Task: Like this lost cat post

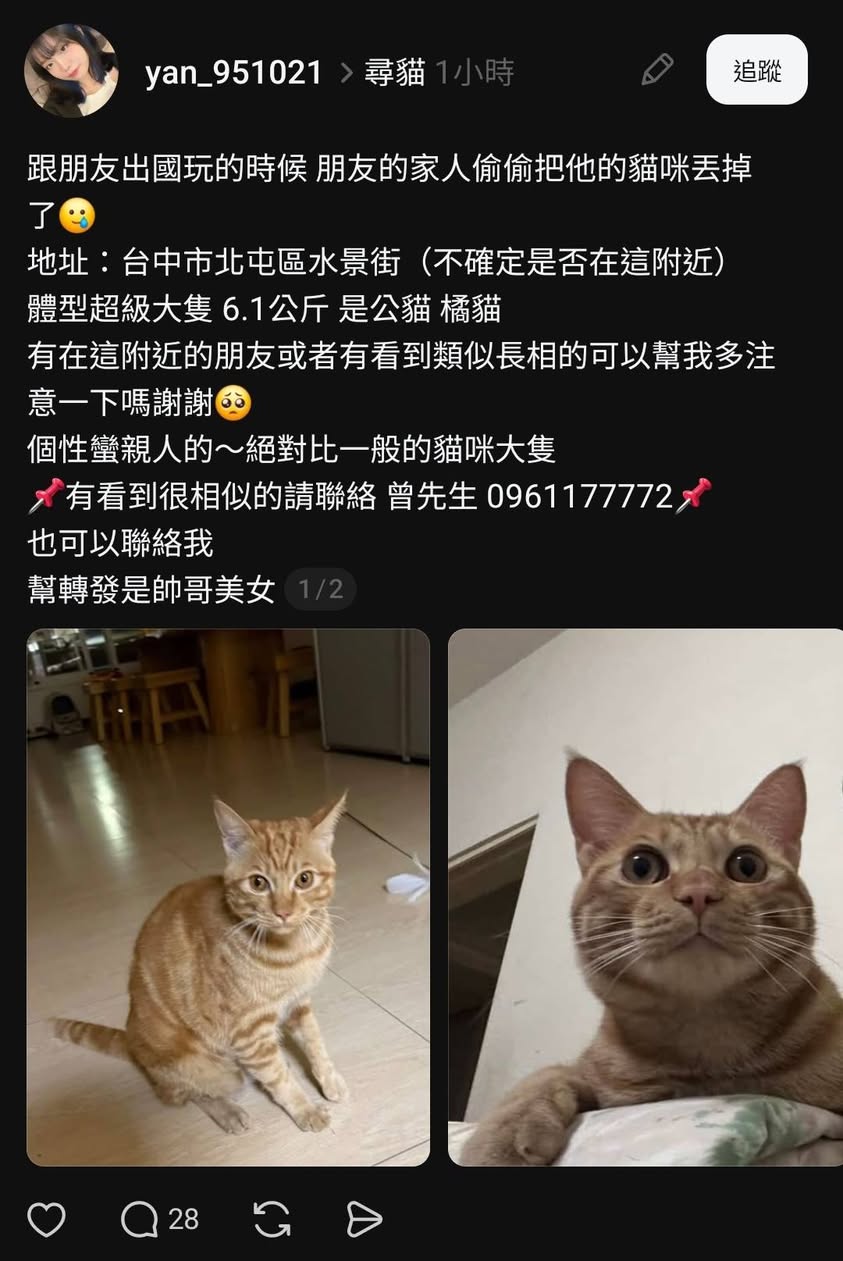Action: pyautogui.click(x=46, y=1219)
